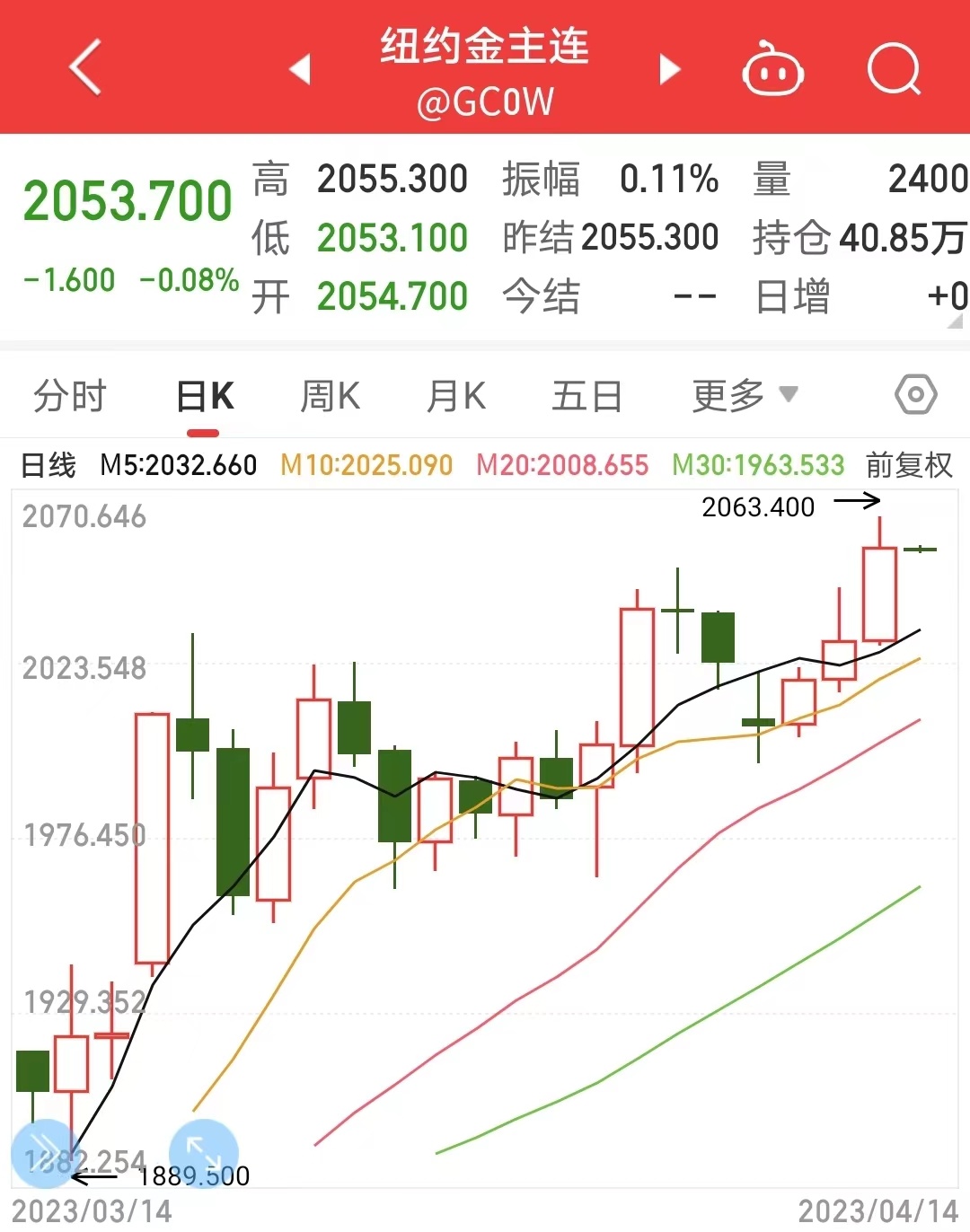Toggle the M5 moving average display
The image size is (970, 1232).
(178, 465)
